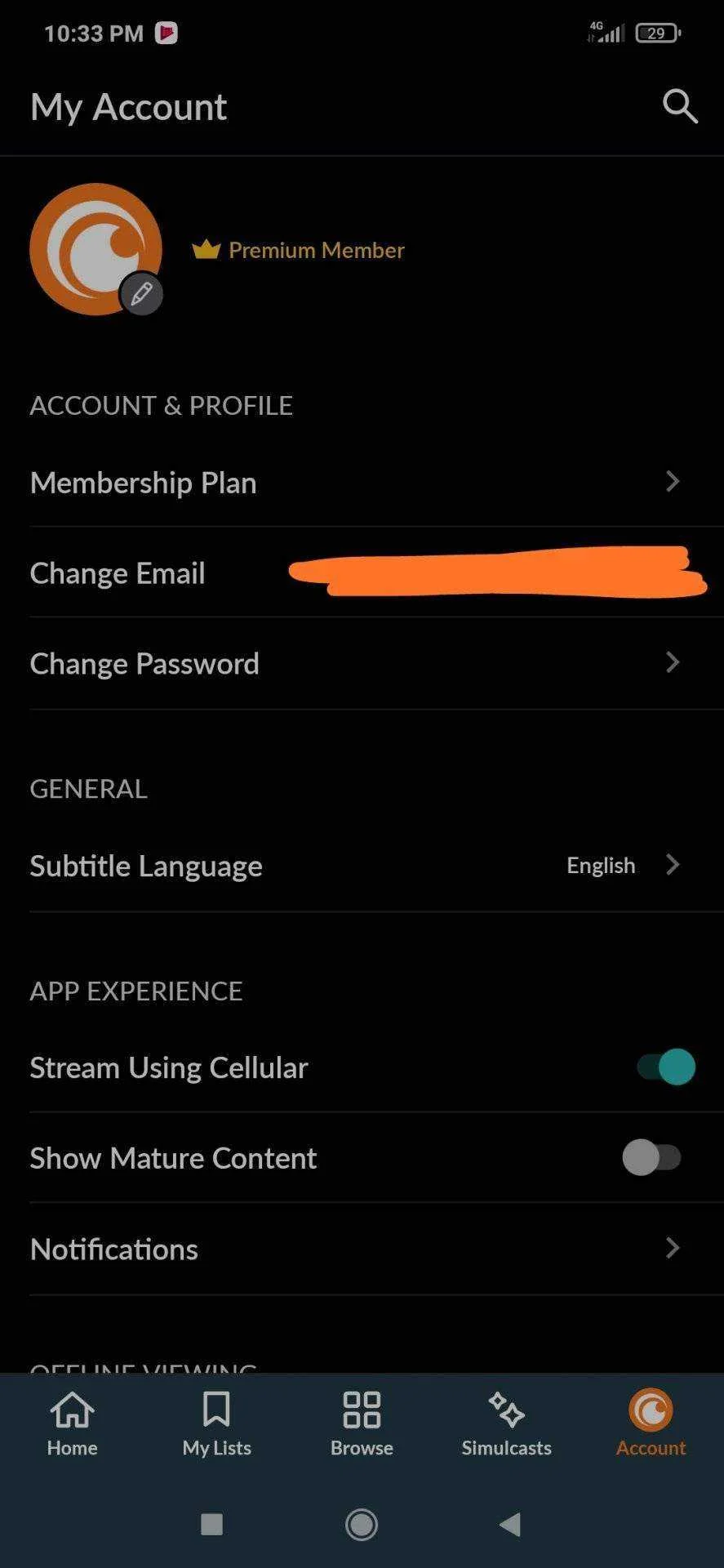Open search from the top bar
724x1568 pixels.
pos(680,107)
